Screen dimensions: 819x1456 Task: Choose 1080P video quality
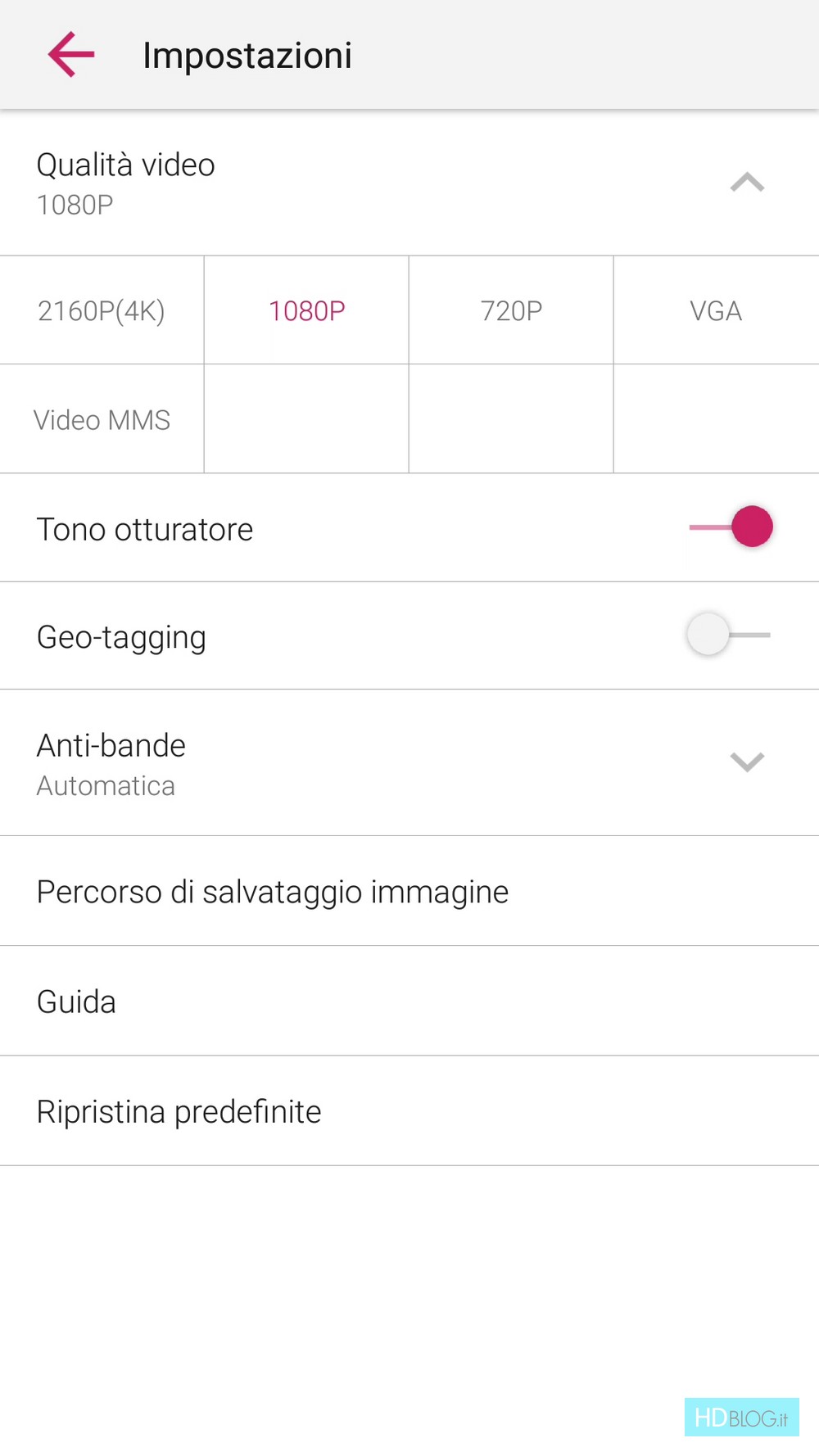(306, 310)
